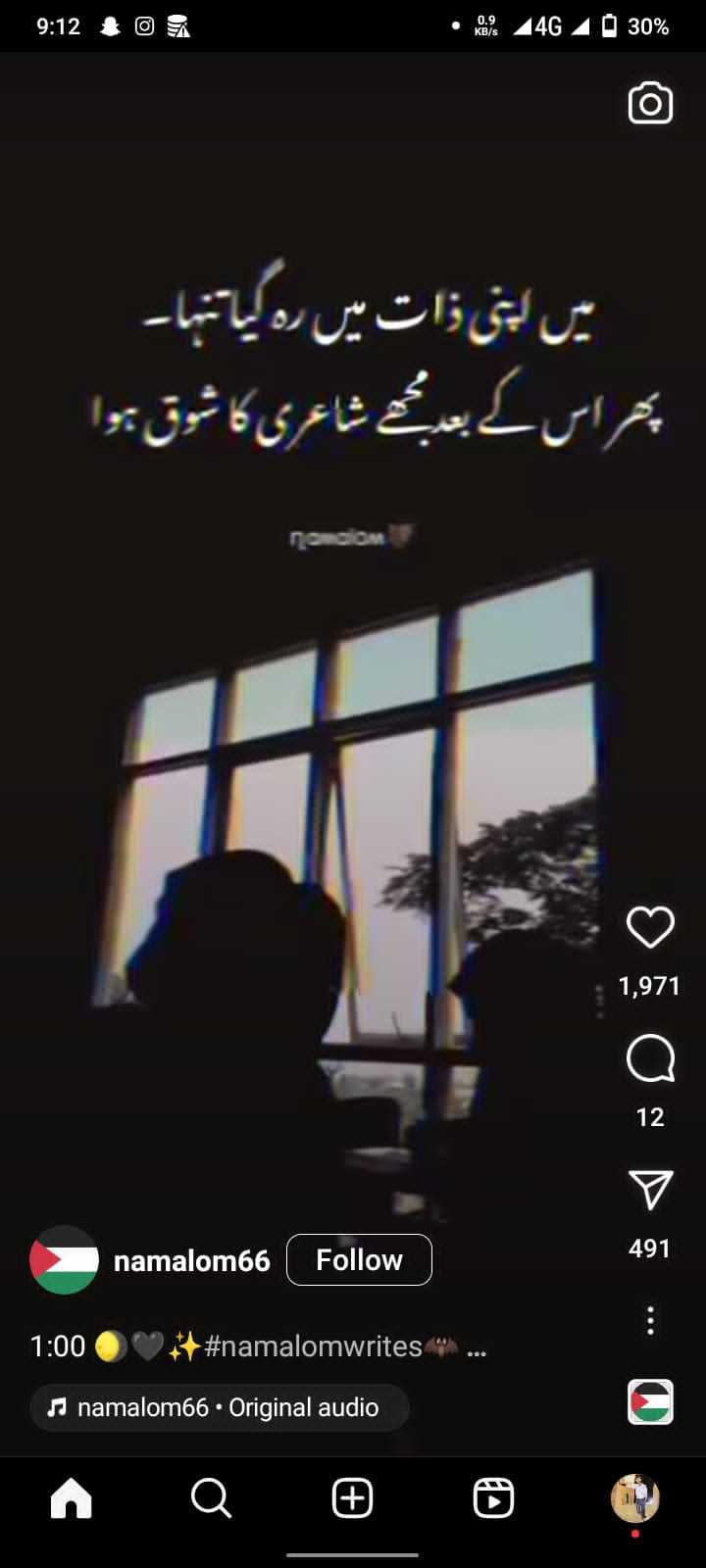Go to the Home tab
The image size is (706, 1568).
click(x=71, y=1497)
